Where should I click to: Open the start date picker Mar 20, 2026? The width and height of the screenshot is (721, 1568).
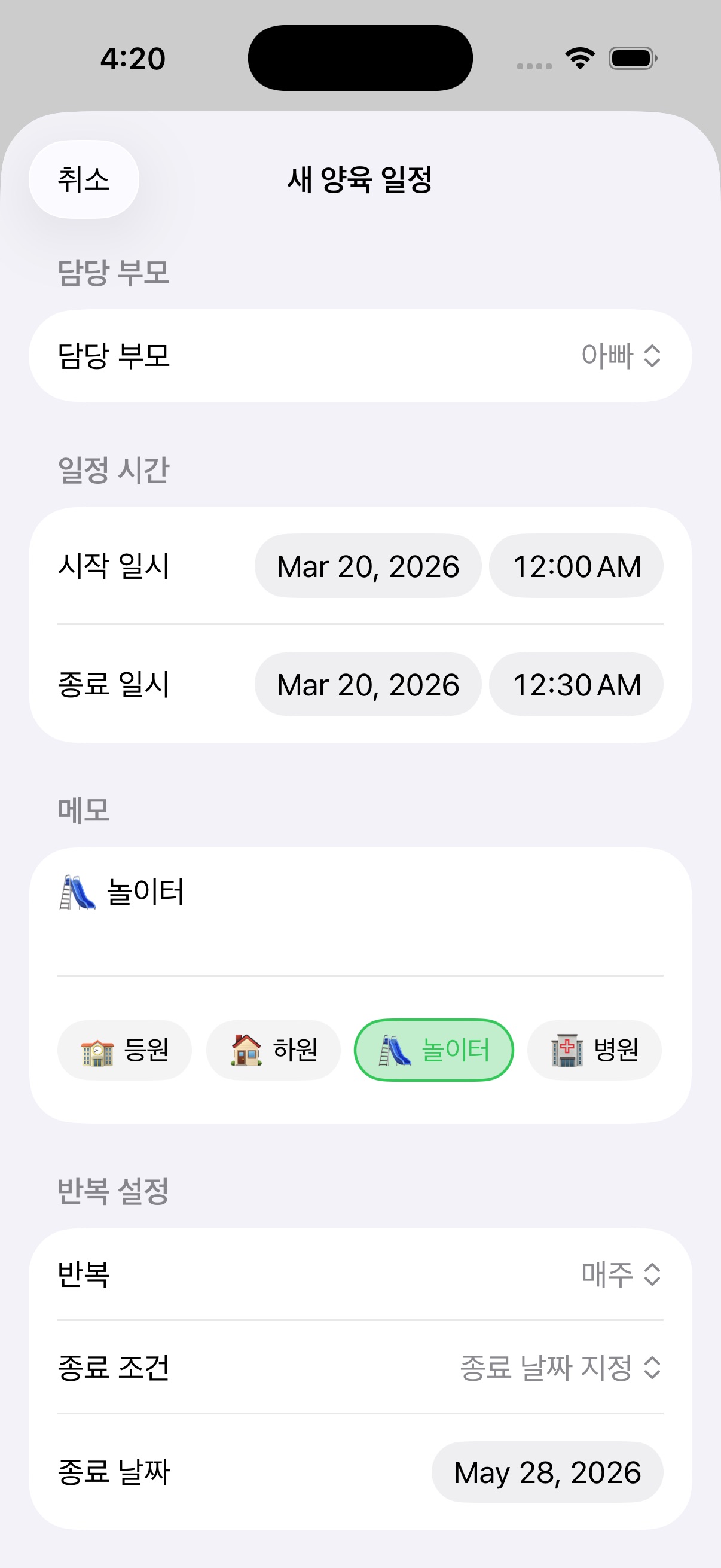tap(368, 565)
